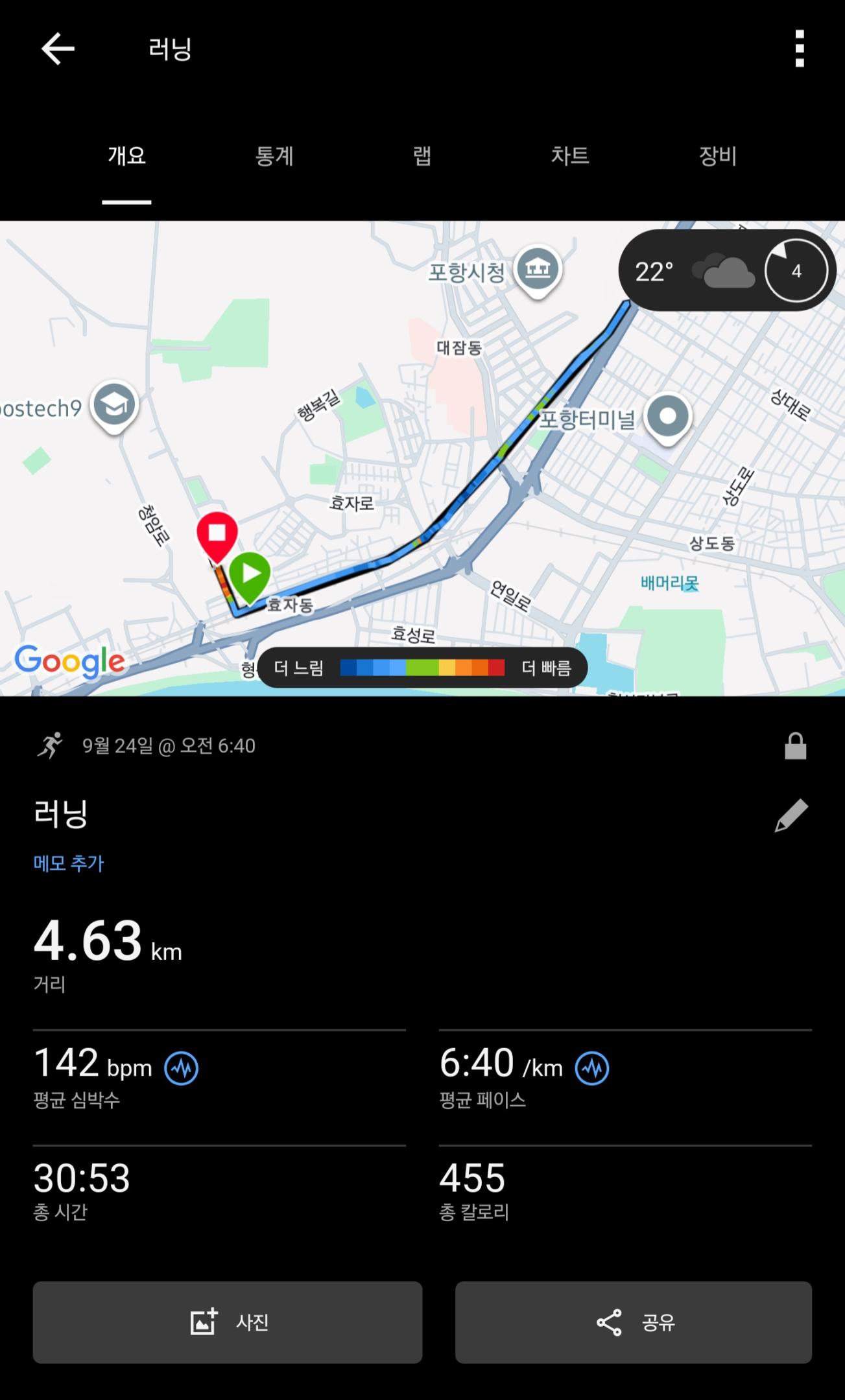This screenshot has height=1400, width=845.
Task: Go back with the arrow icon
Action: click(58, 49)
